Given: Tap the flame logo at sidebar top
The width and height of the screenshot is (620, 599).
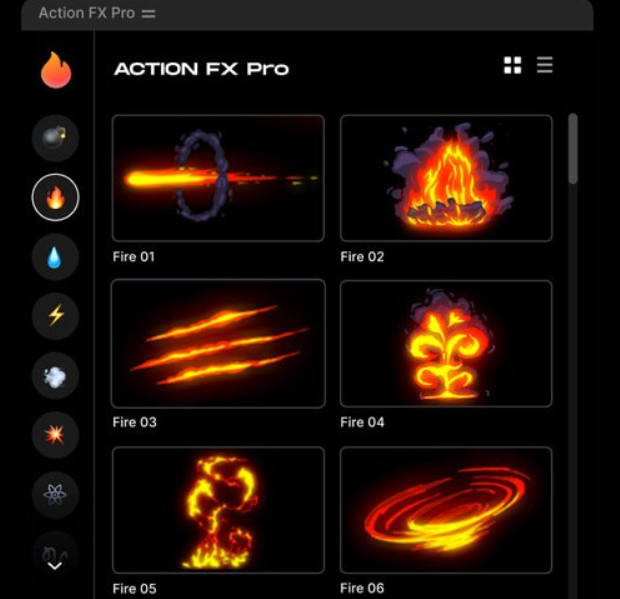Looking at the screenshot, I should point(56,70).
